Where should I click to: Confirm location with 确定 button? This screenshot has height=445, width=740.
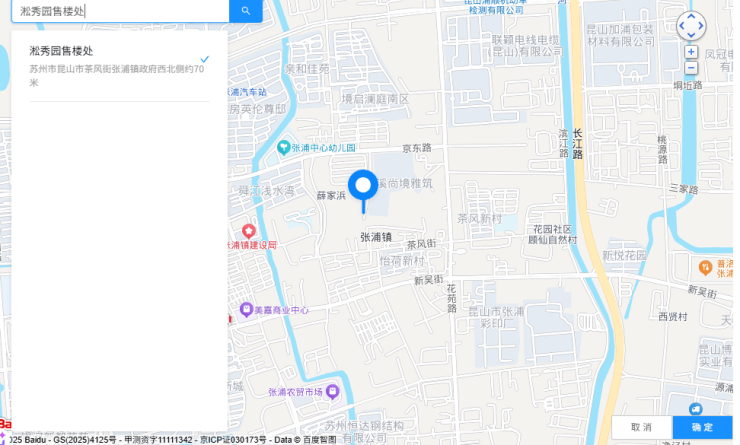[x=702, y=427]
